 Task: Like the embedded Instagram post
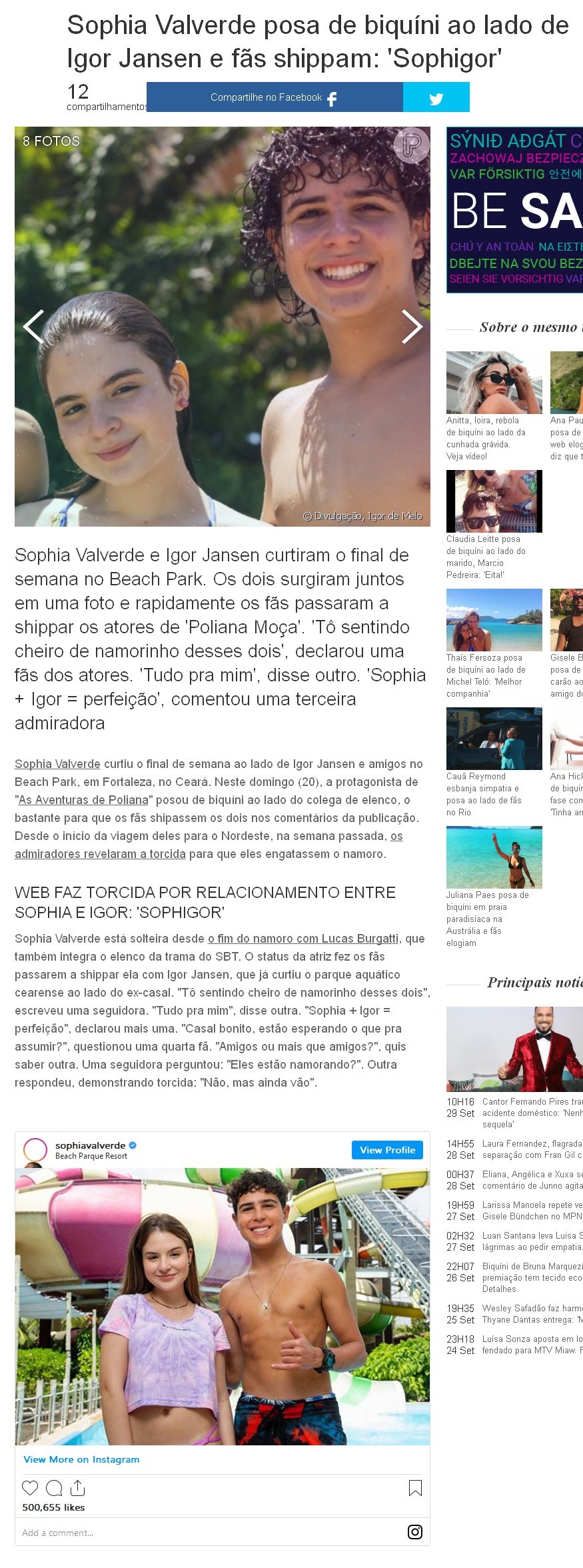[x=30, y=1487]
